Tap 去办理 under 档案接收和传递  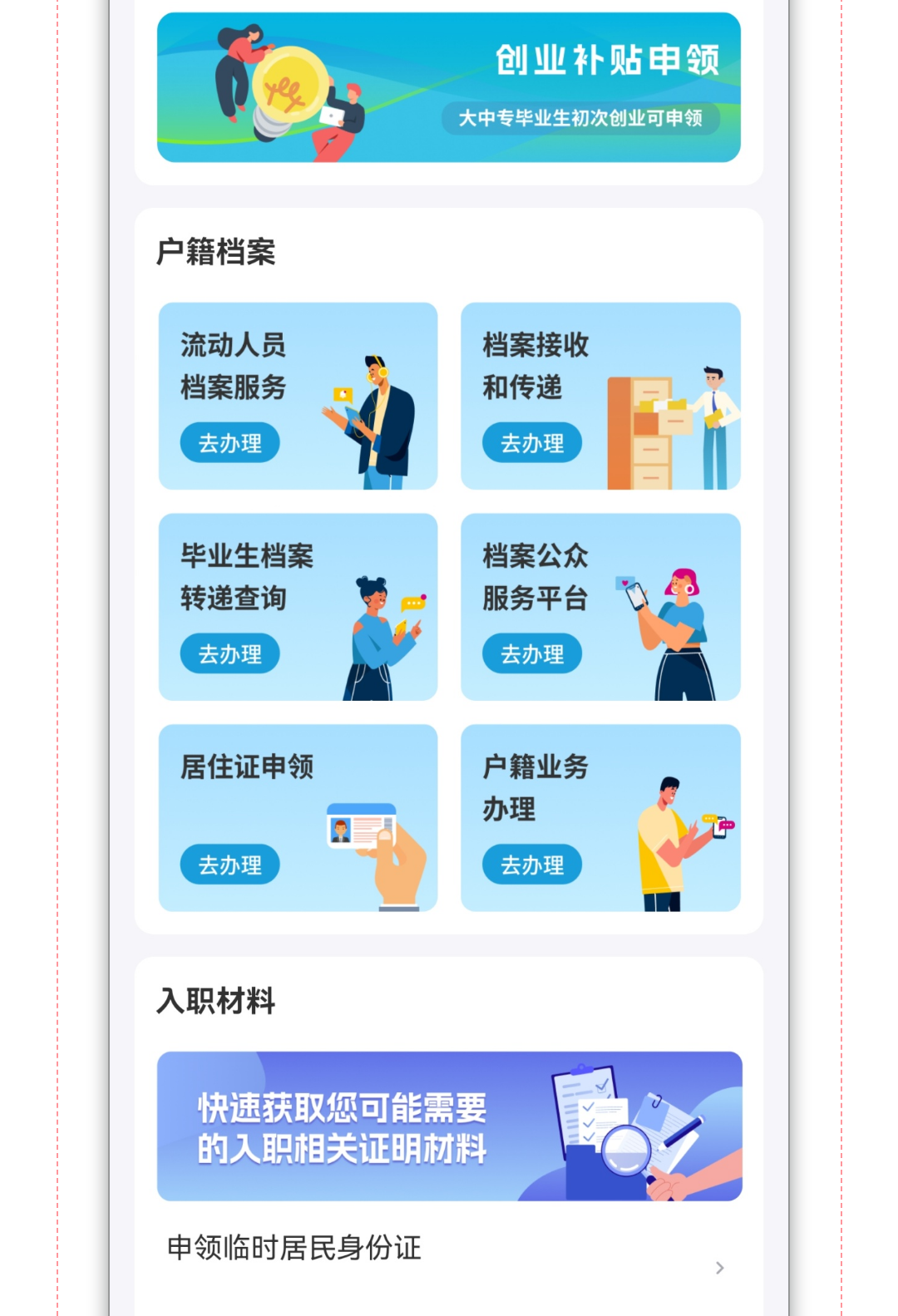pos(532,443)
